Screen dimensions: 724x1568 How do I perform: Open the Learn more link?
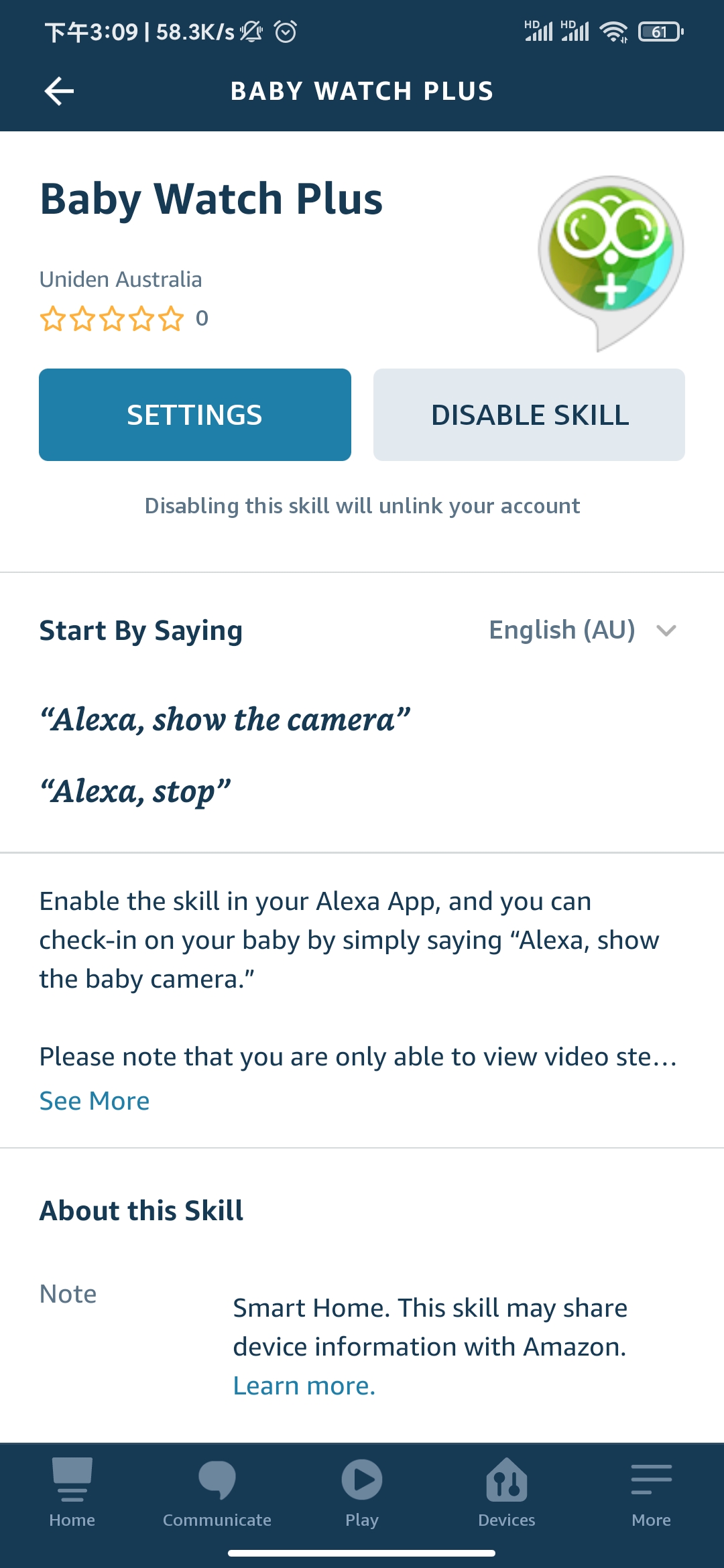304,1385
